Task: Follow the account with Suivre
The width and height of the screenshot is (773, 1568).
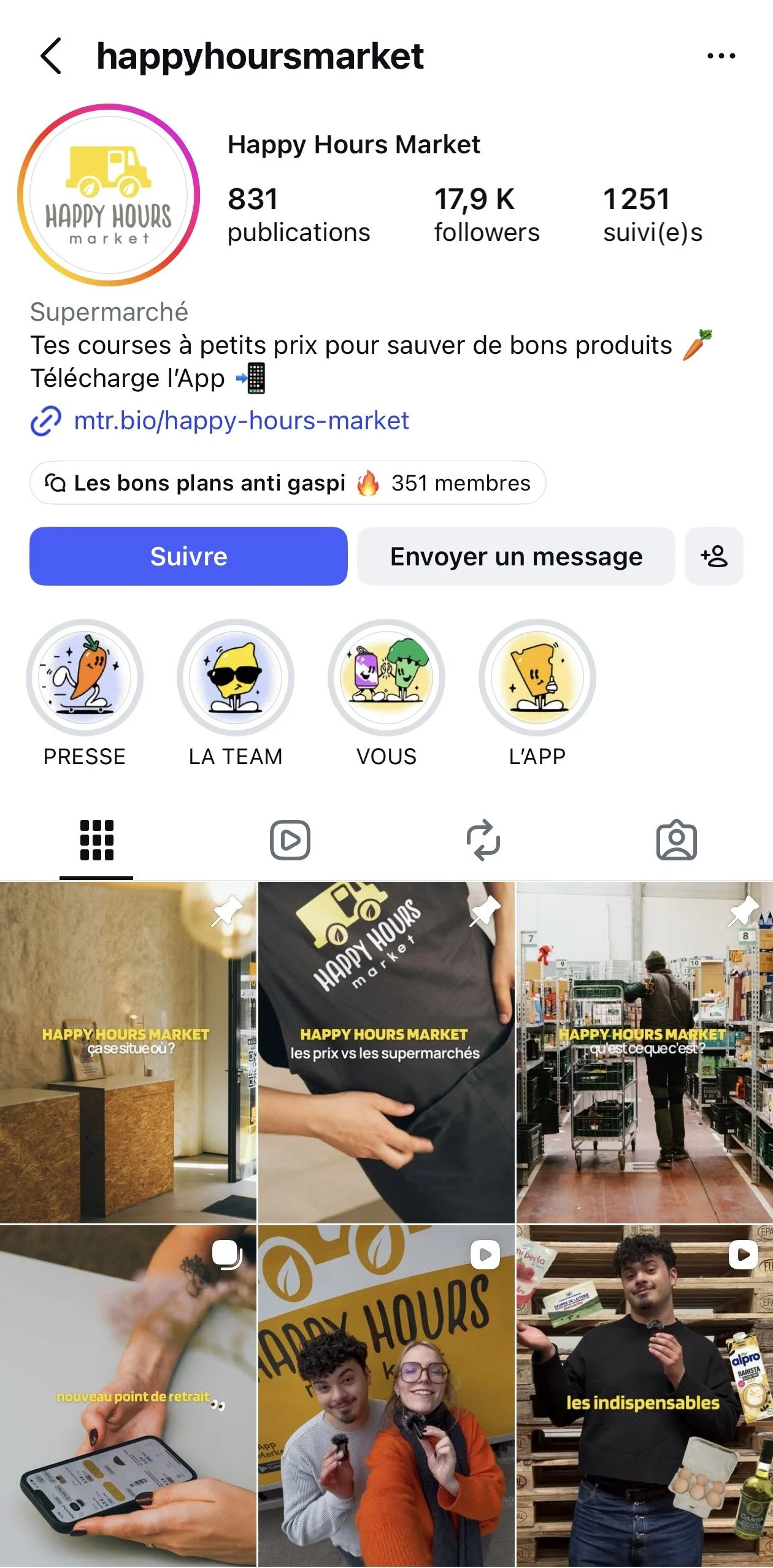Action: [188, 556]
